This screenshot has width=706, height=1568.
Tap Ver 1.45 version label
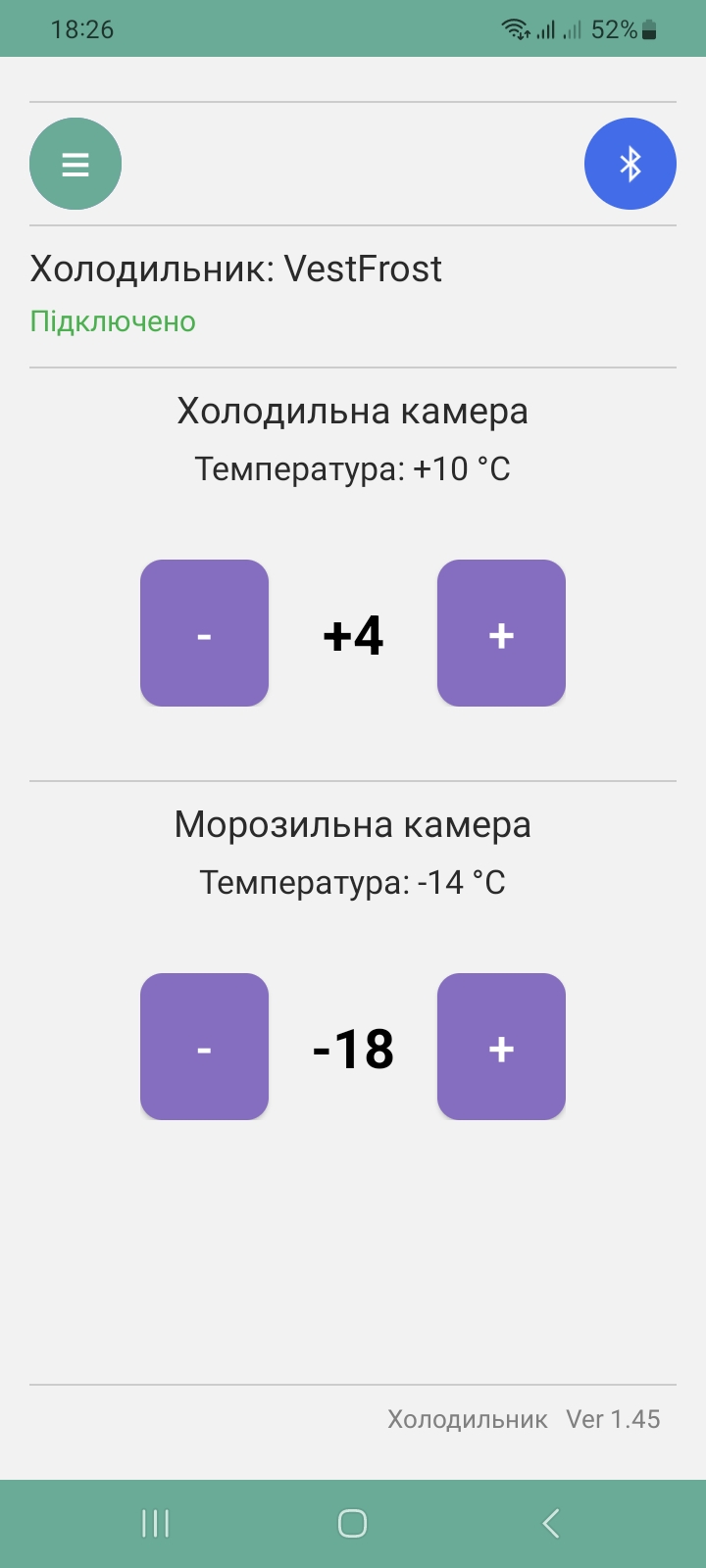point(613,1419)
